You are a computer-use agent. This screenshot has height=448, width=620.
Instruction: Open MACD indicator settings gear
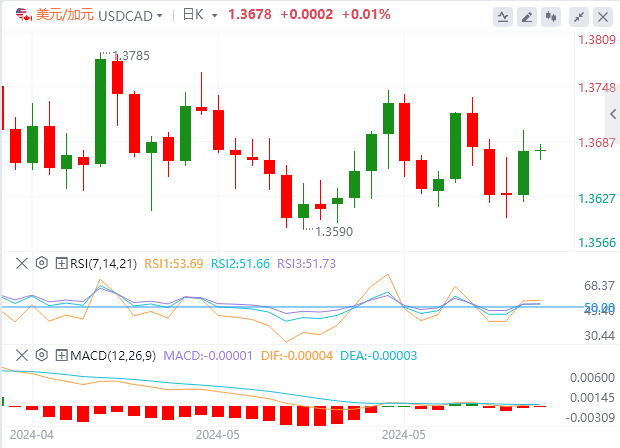(41, 355)
